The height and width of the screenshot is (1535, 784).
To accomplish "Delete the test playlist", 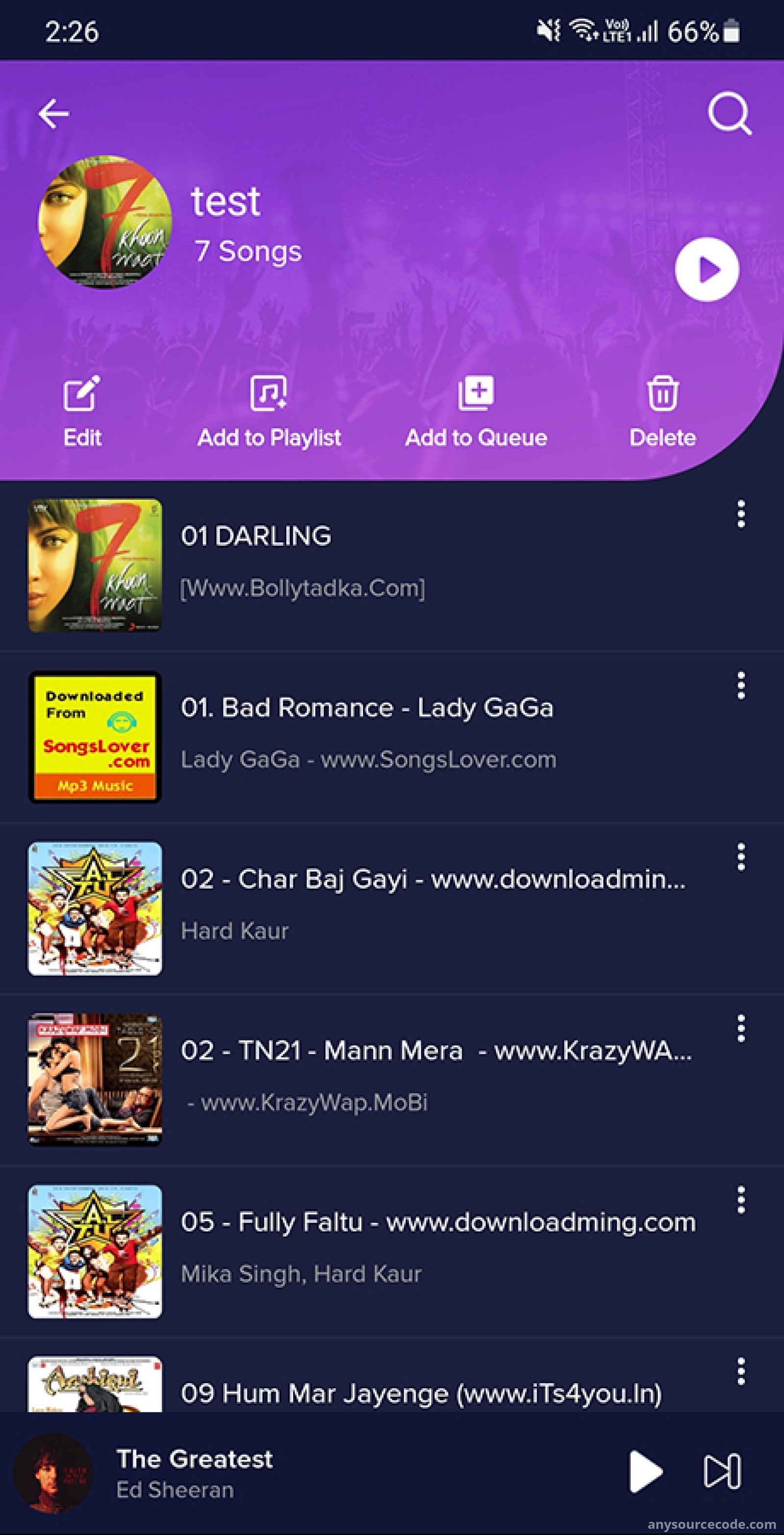I will (662, 411).
